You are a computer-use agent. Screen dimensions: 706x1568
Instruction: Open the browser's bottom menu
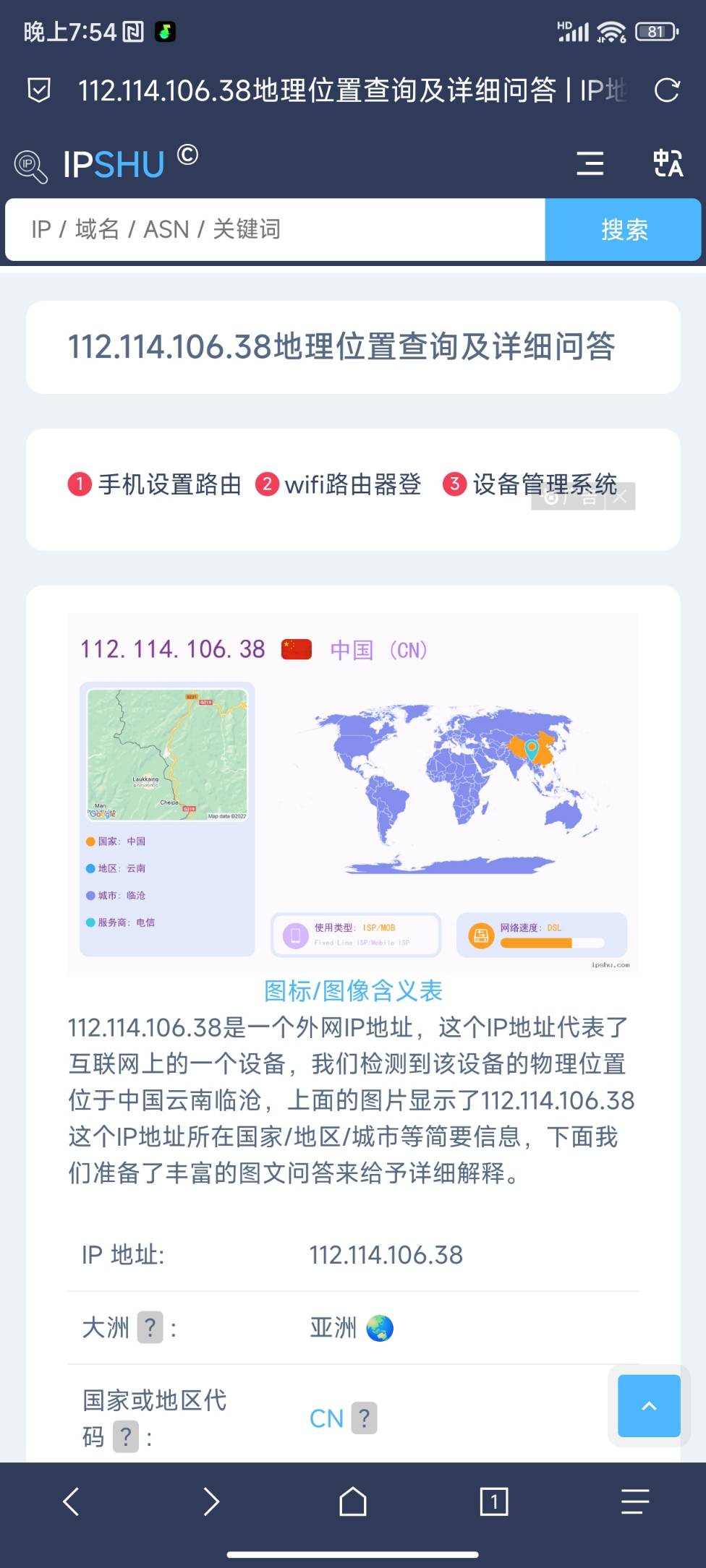tap(635, 1501)
